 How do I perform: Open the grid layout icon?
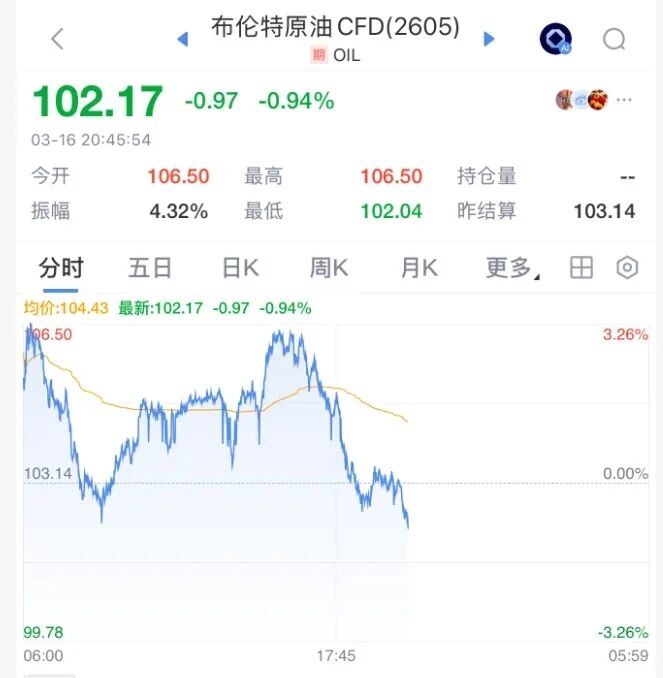581,268
